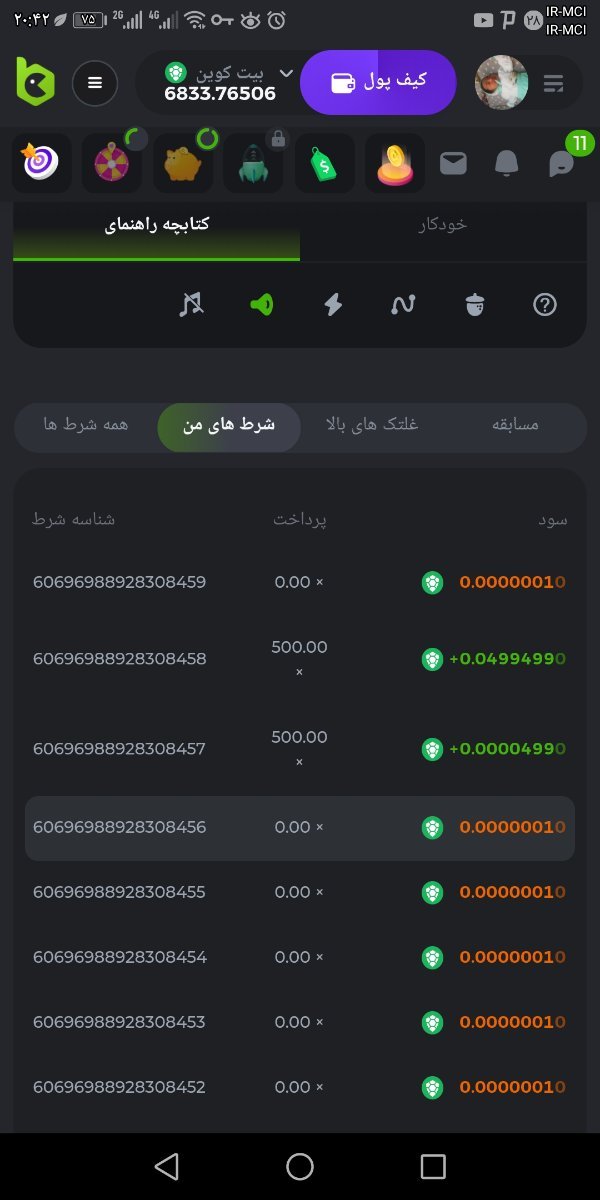Toggle the music mute icon

[x=191, y=305]
